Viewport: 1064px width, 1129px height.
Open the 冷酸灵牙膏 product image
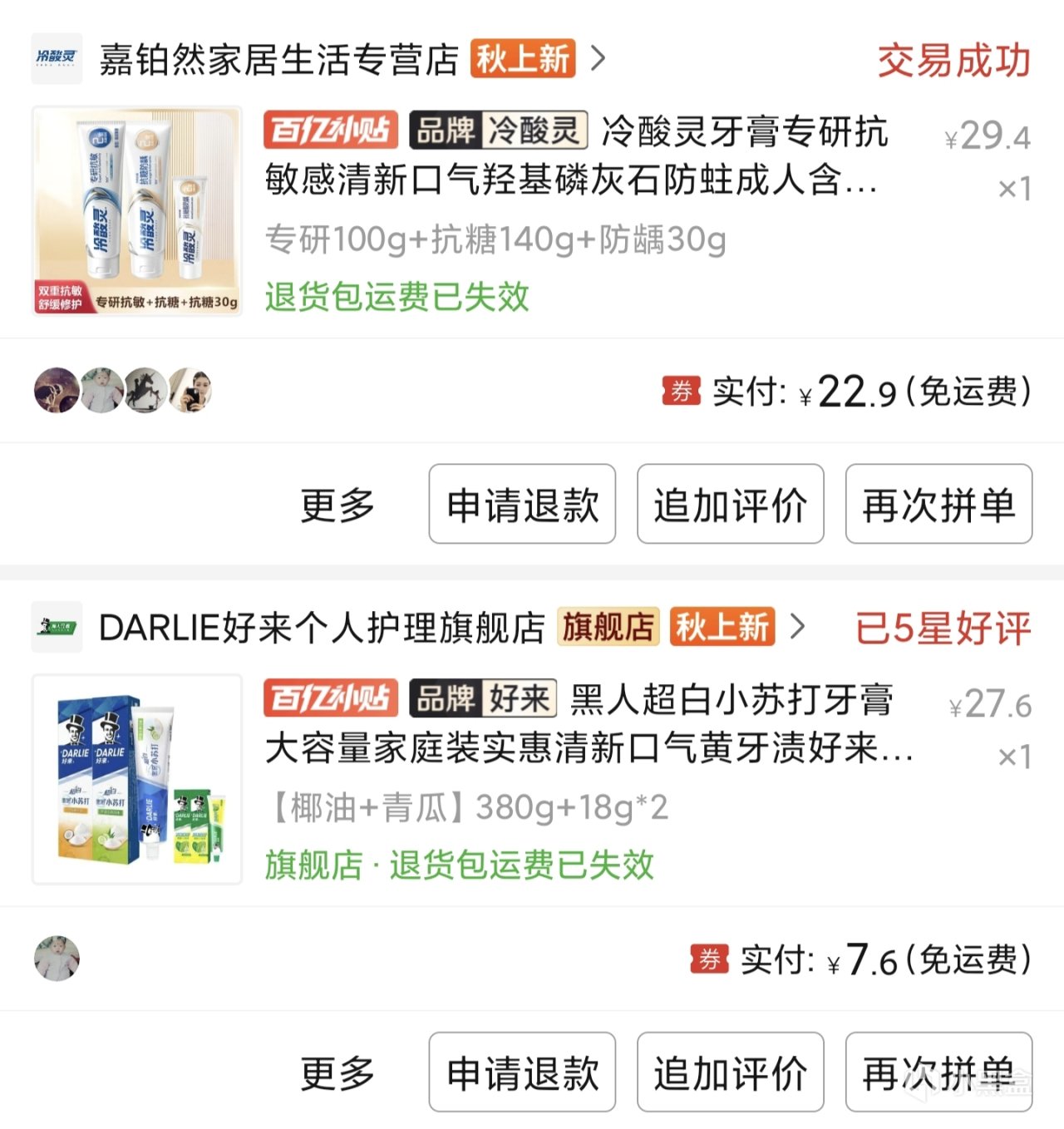(137, 210)
